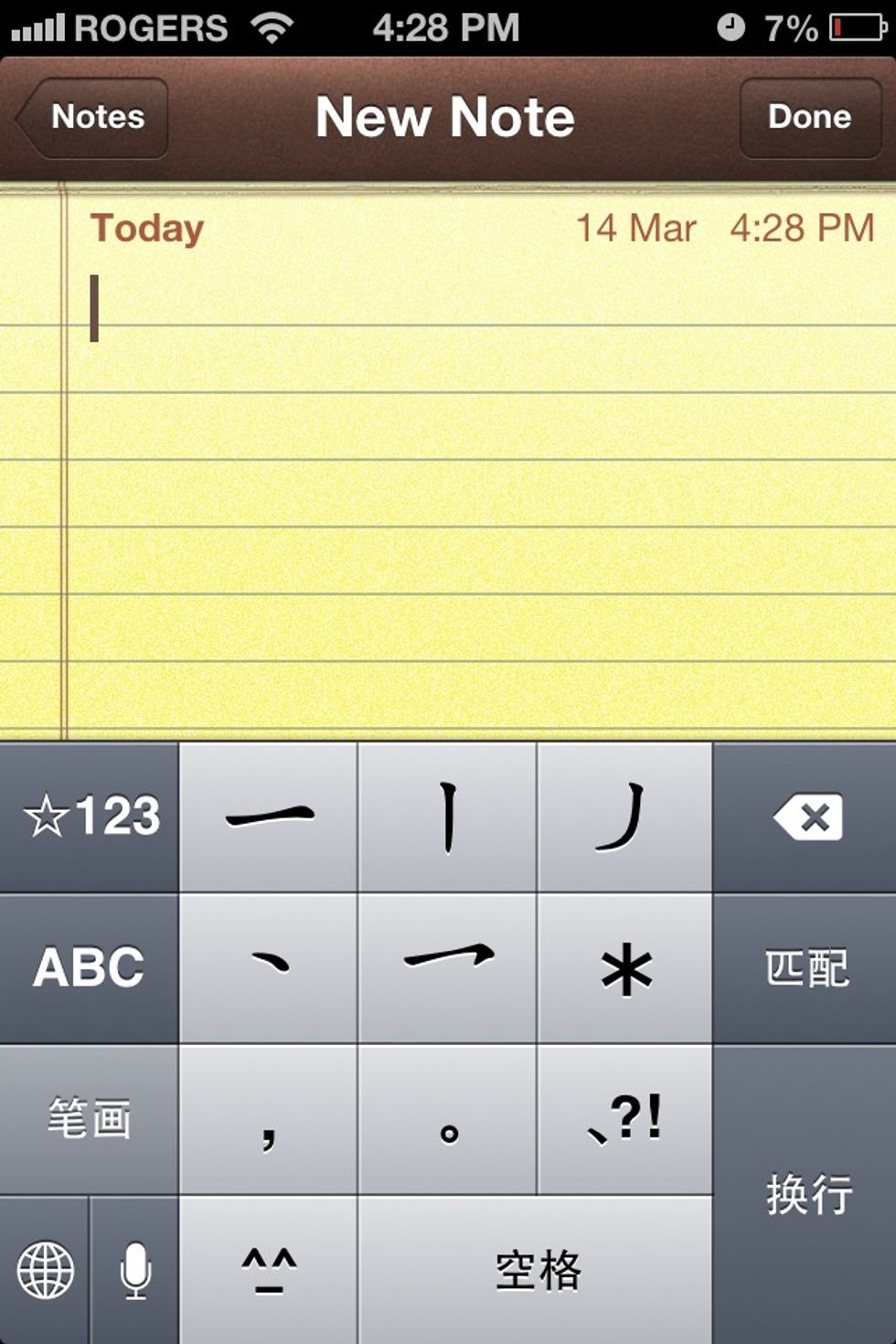Delete with the backspace key
896x1344 pixels.
[805, 816]
